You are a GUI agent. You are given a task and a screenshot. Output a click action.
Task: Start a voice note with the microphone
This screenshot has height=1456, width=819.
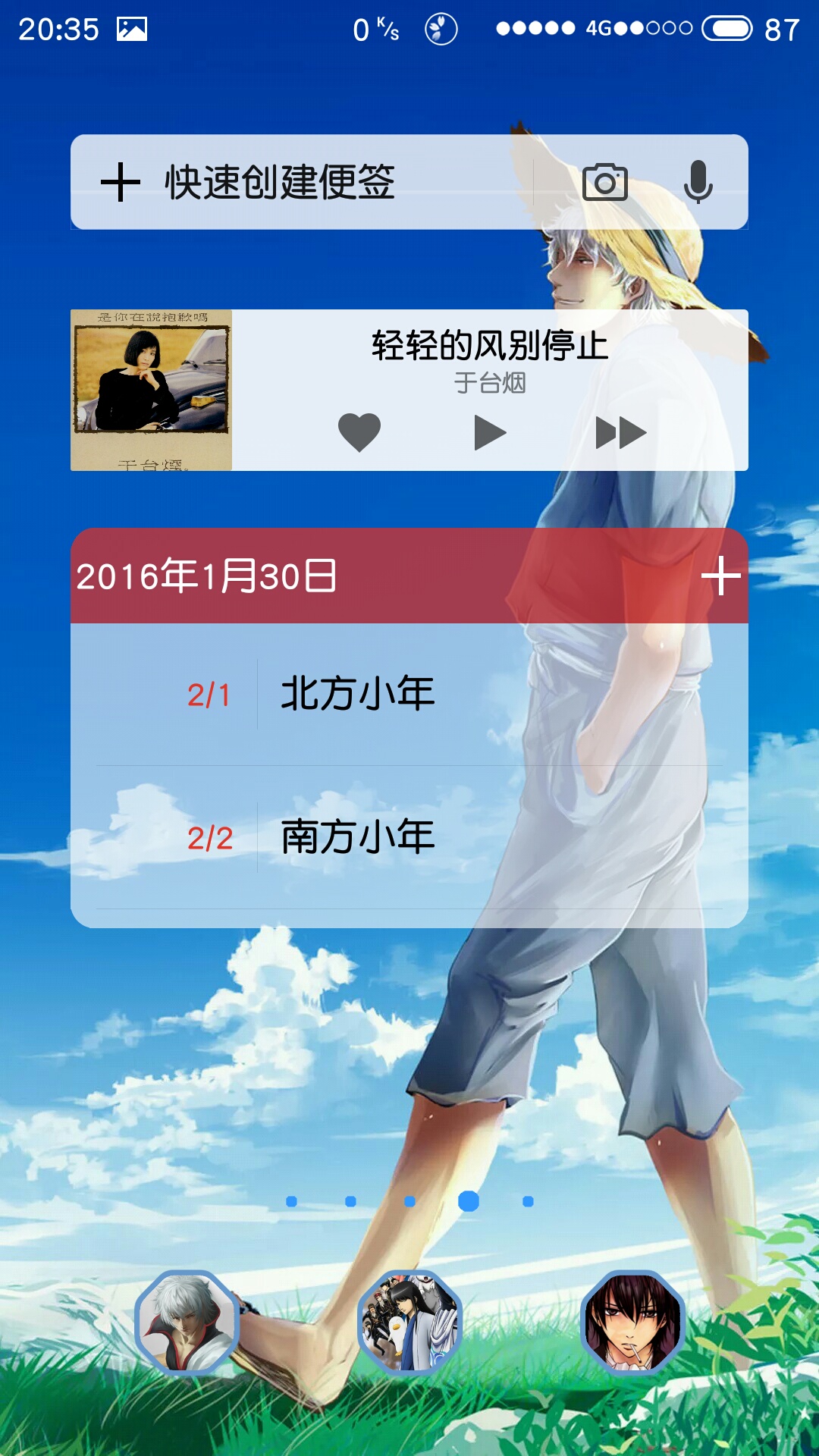pos(698,182)
